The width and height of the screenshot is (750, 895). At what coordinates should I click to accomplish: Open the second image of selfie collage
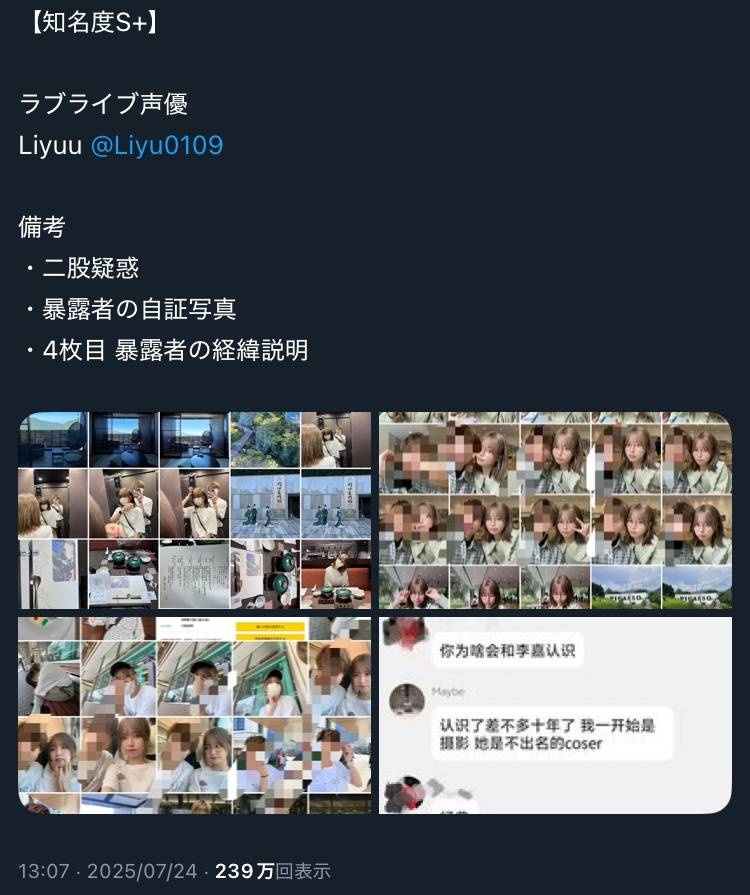(x=555, y=510)
